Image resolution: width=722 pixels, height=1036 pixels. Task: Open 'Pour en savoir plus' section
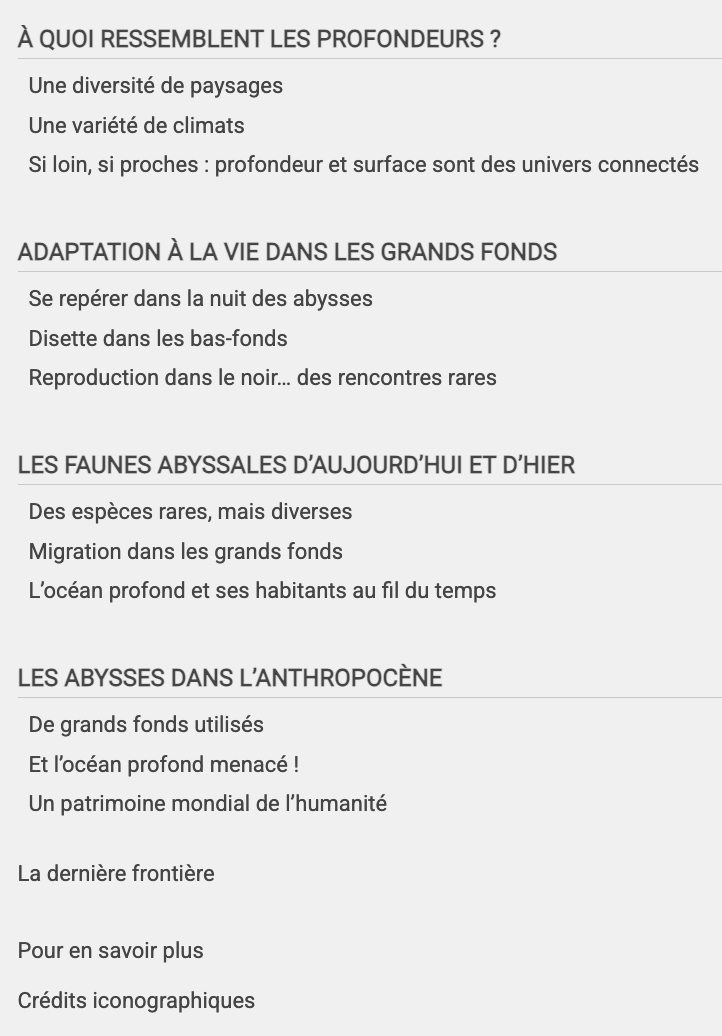point(110,951)
